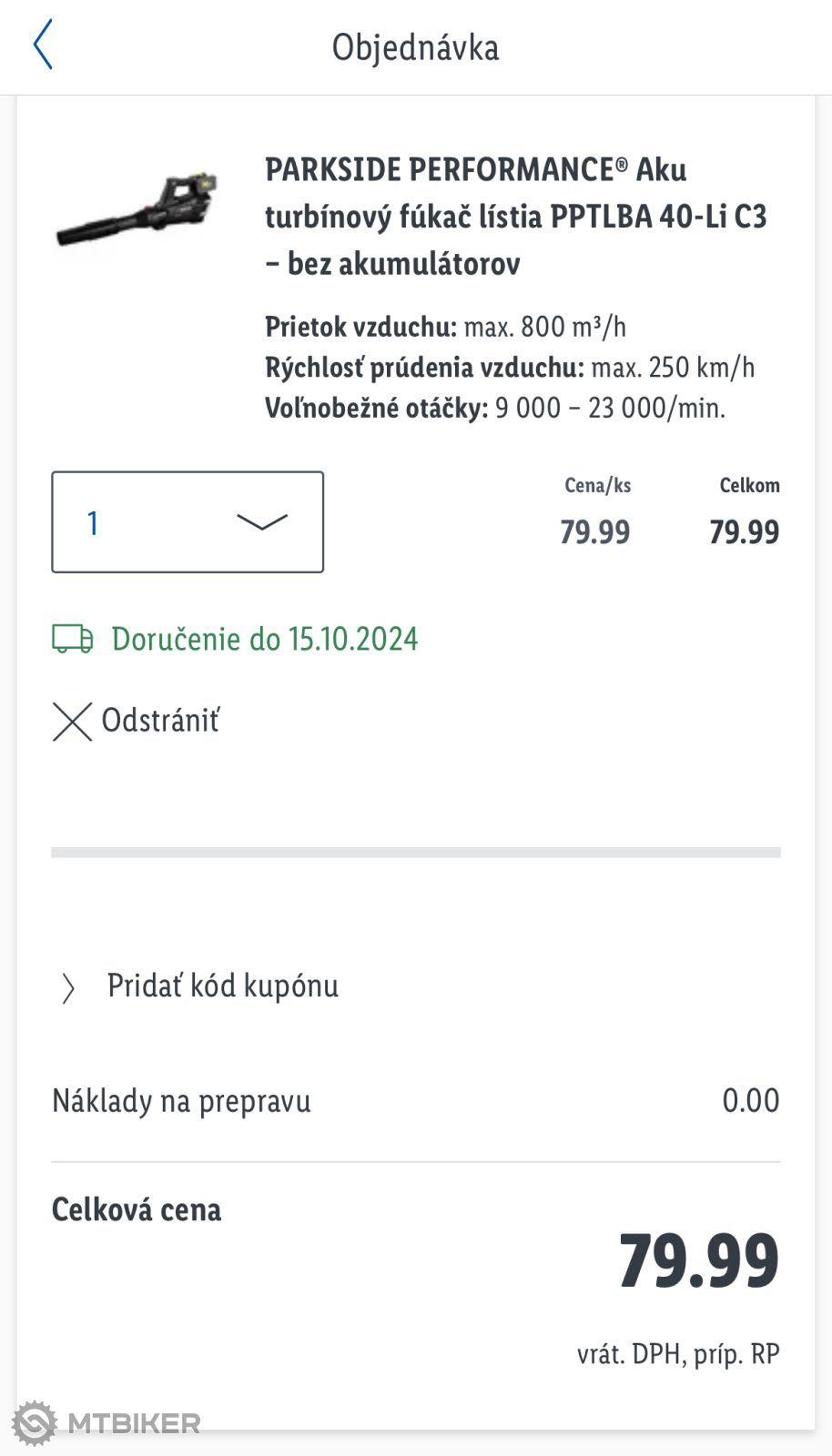832x1456 pixels.
Task: Expand Pridať kód kupónu
Action: pyautogui.click(x=200, y=986)
